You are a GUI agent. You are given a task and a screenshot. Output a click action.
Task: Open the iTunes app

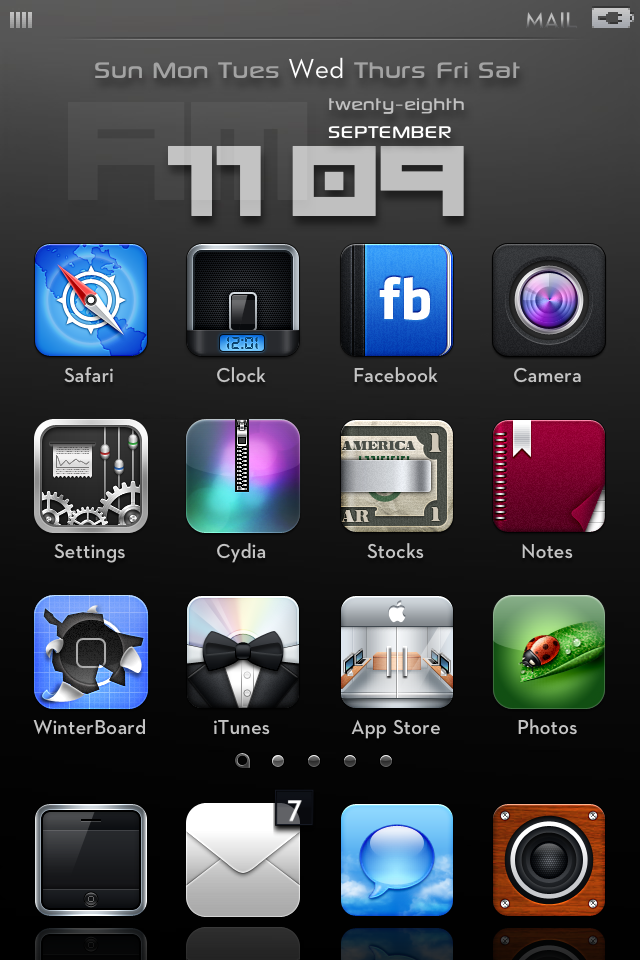click(x=242, y=652)
